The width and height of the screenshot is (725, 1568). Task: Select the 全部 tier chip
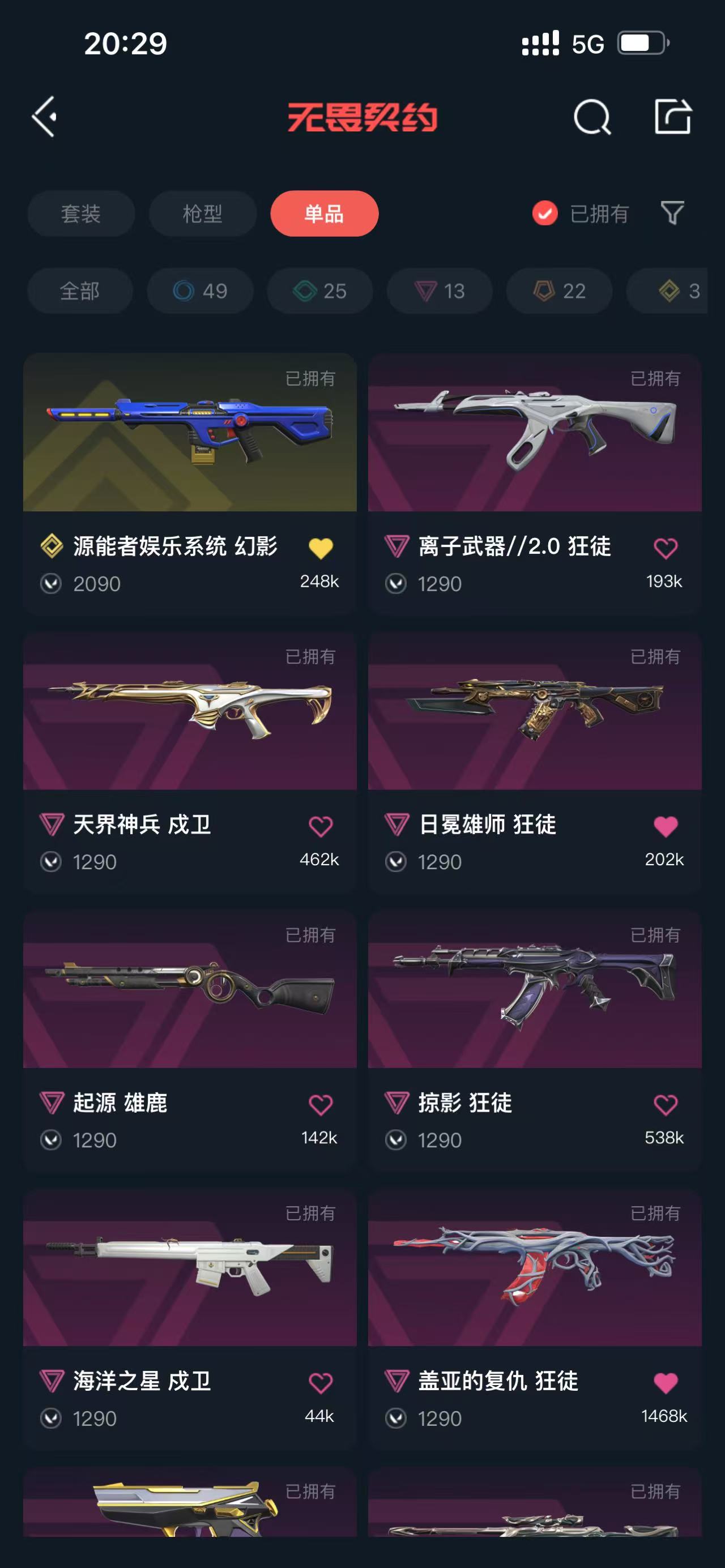pyautogui.click(x=80, y=291)
